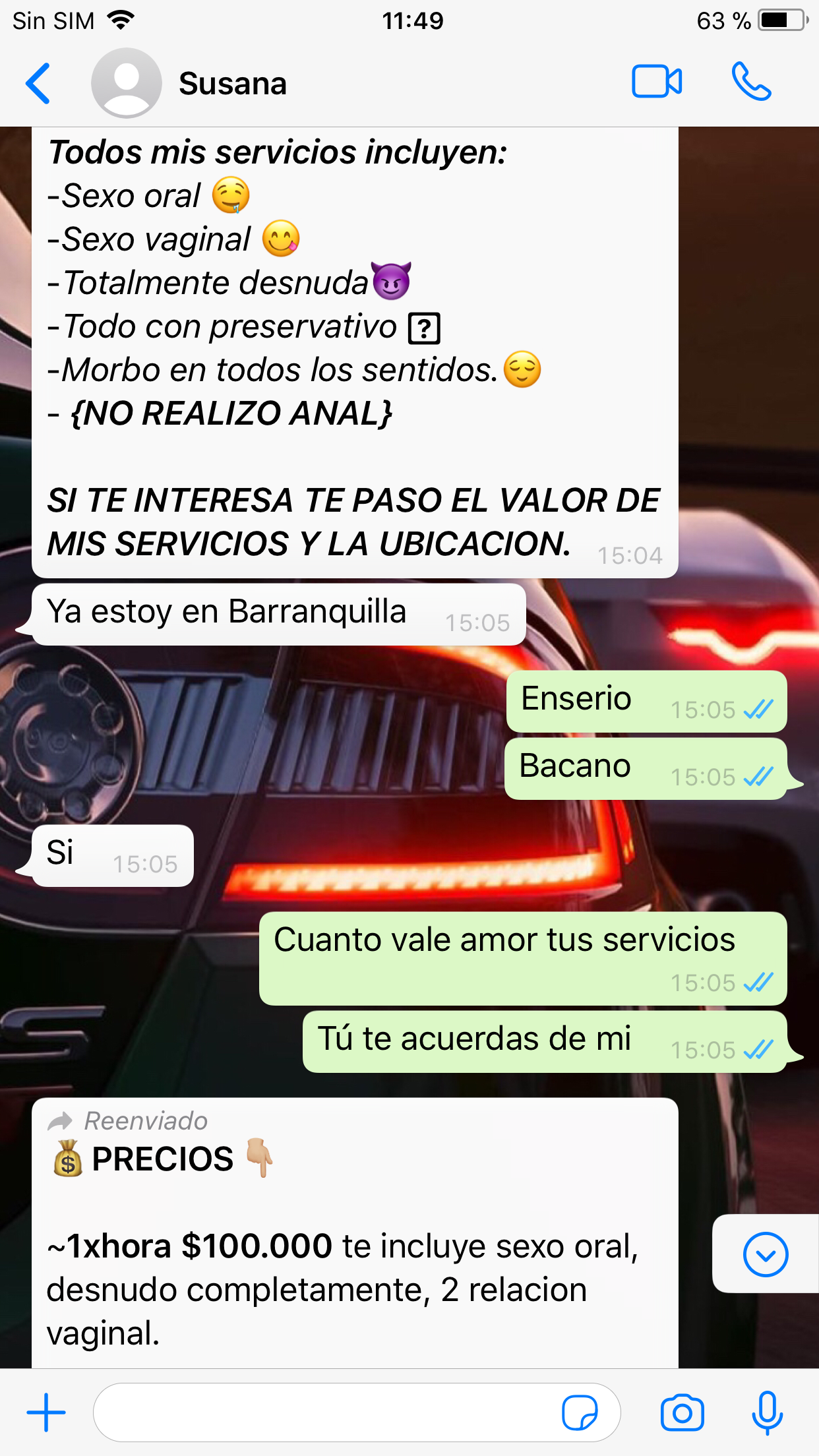The width and height of the screenshot is (819, 1456).
Task: Tap the microphone to record voice message
Action: tap(767, 1412)
